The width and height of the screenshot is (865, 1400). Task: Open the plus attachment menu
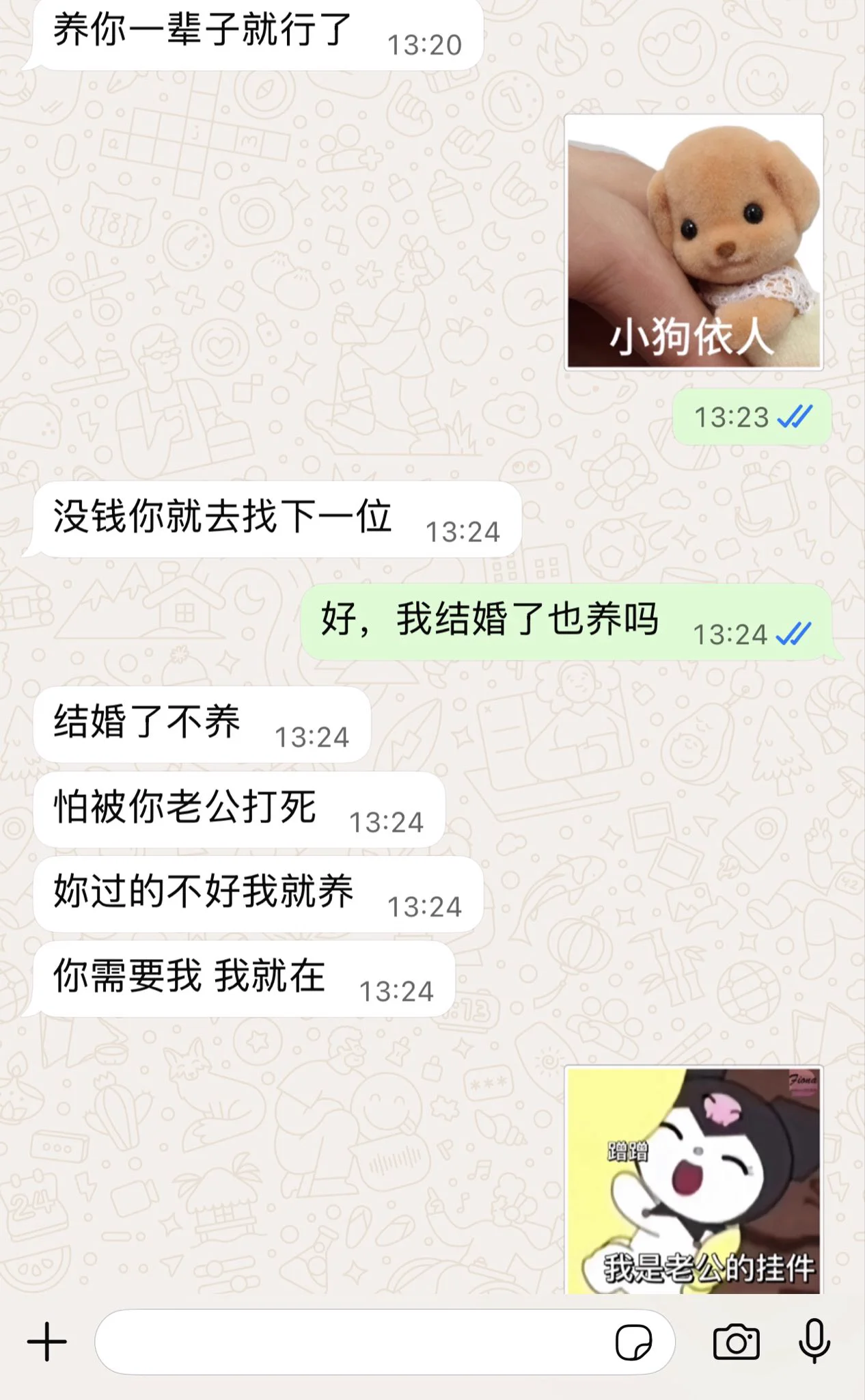point(46,1342)
